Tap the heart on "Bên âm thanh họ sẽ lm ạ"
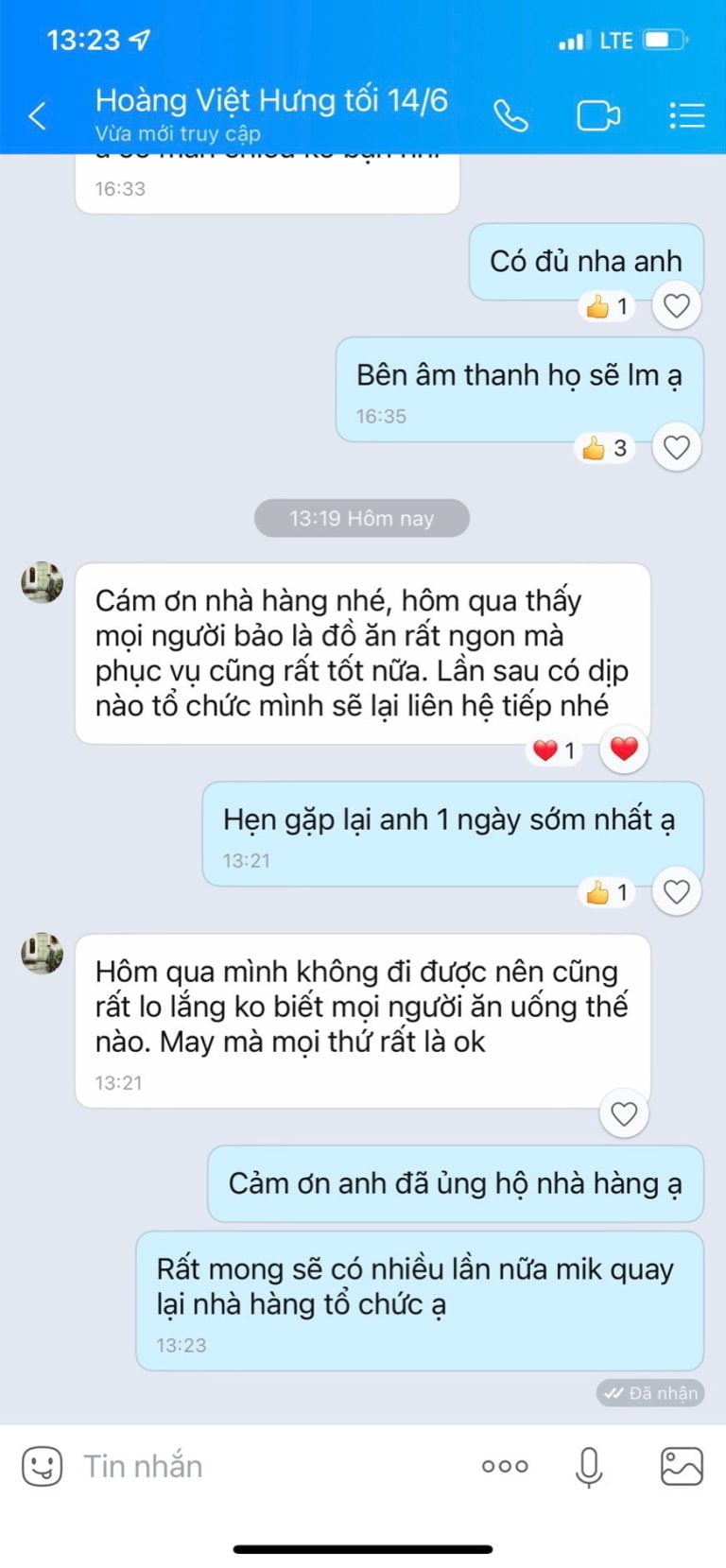This screenshot has width=726, height=1568. pyautogui.click(x=677, y=448)
